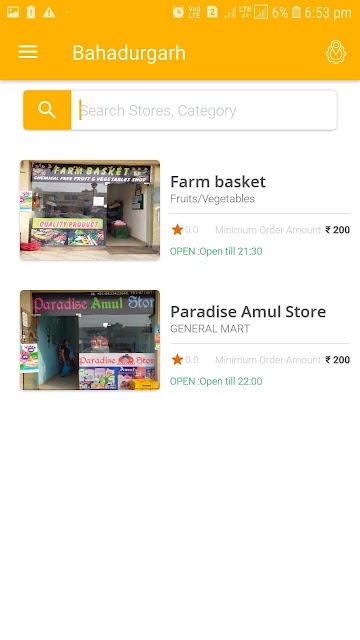Screen dimensions: 360x640
Task: Focus the Search Stores, Category field
Action: coord(204,110)
